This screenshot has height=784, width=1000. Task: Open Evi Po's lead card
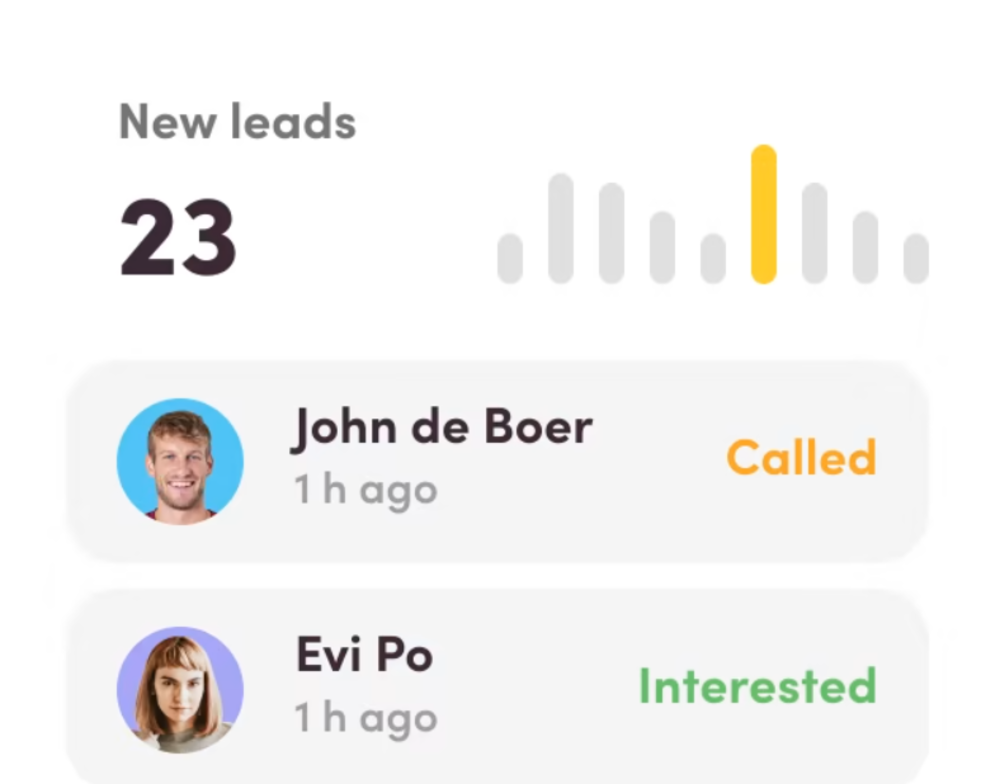click(497, 687)
